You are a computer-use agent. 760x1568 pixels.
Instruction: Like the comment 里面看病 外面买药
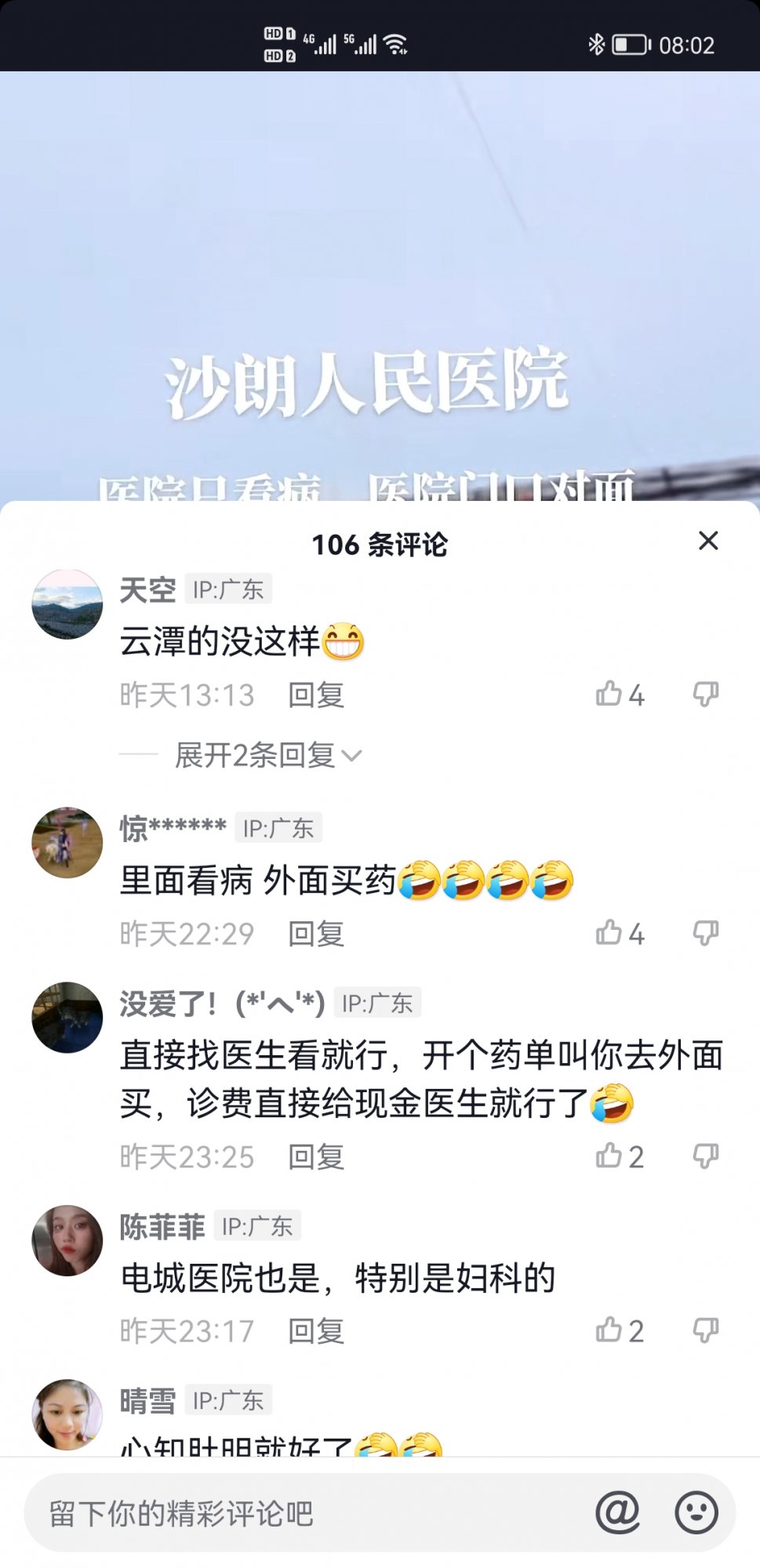point(609,933)
